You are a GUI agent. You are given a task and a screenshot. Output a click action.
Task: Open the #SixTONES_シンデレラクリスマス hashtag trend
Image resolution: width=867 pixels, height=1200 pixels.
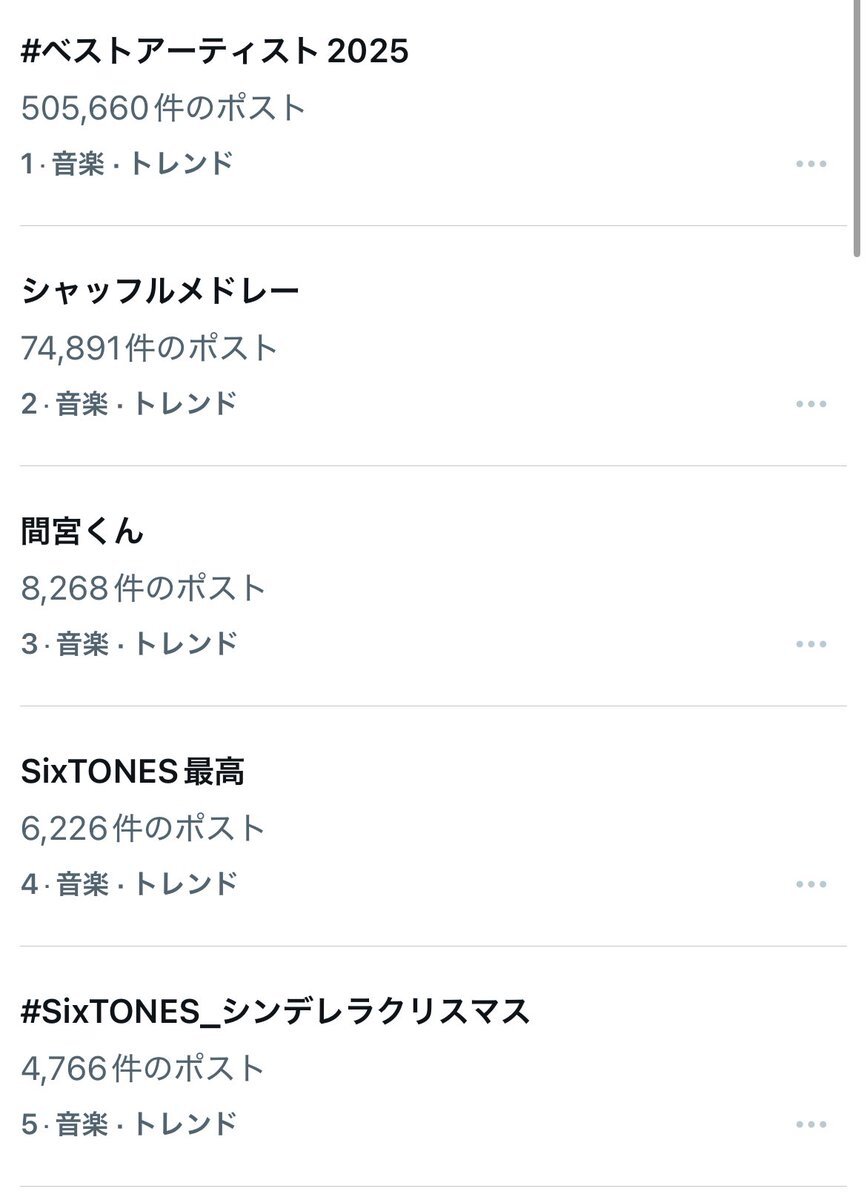point(275,1011)
